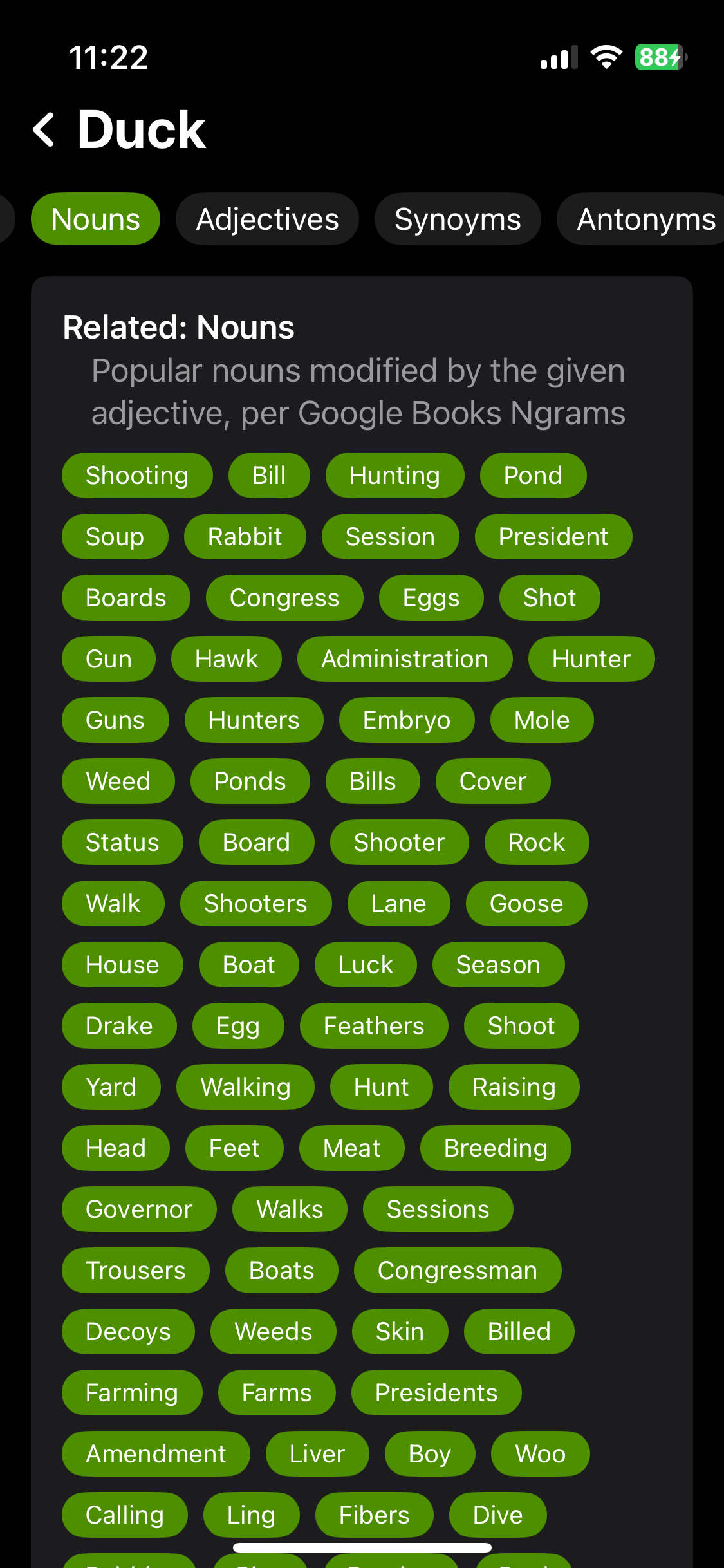Screen dimensions: 724x1568
Task: Select the Nouns tab
Action: 95,219
